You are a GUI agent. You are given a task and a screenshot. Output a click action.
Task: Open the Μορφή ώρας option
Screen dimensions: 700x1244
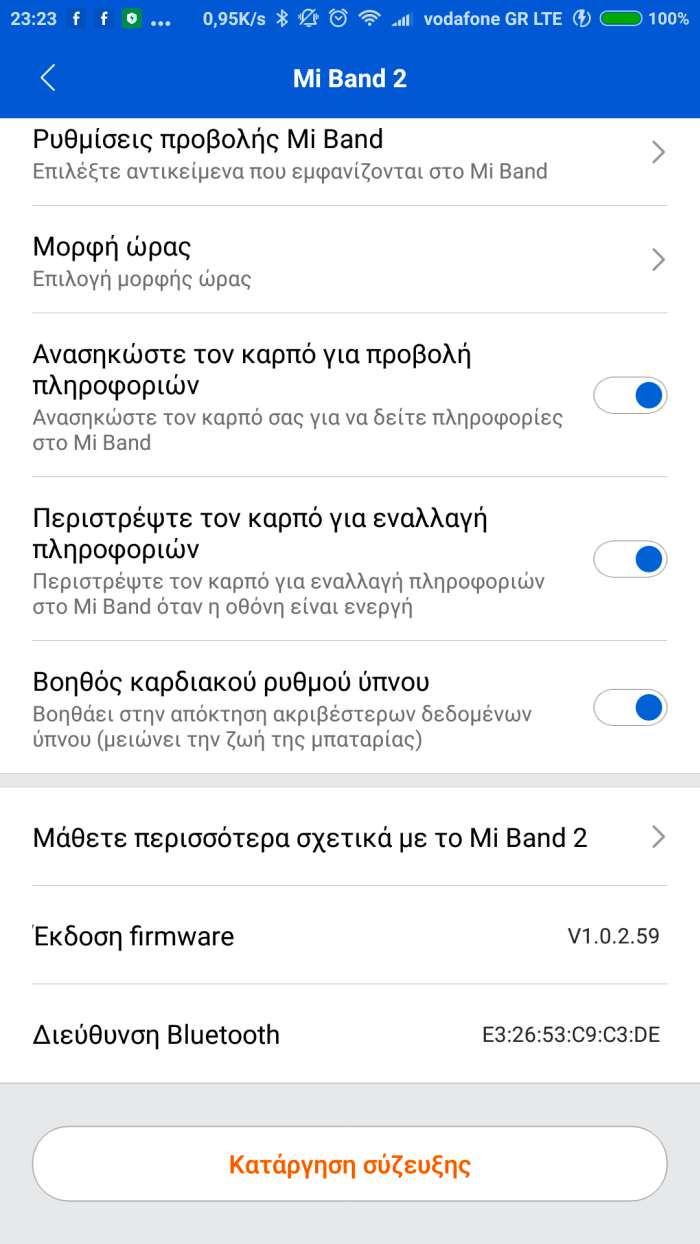coord(350,260)
